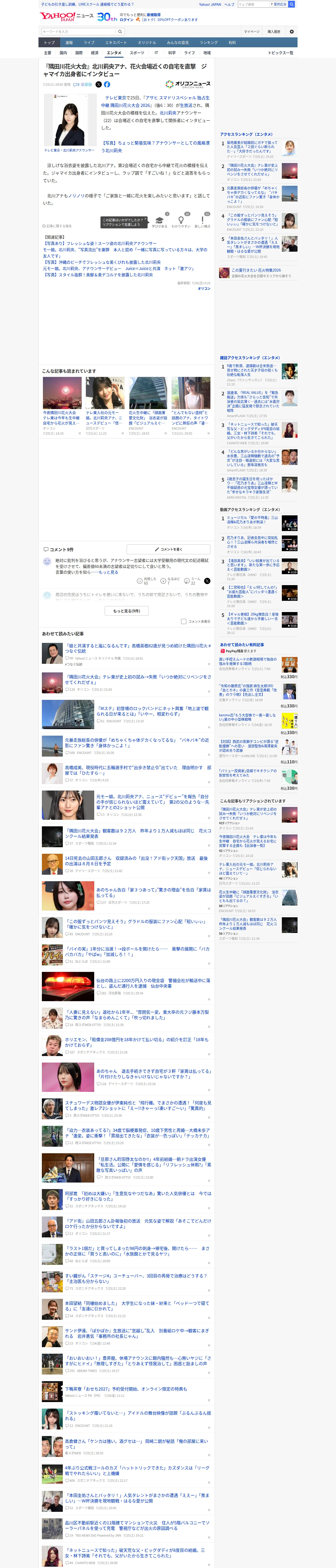Tap 共感した on the first comment
336x1568 pixels.
click(146, 581)
